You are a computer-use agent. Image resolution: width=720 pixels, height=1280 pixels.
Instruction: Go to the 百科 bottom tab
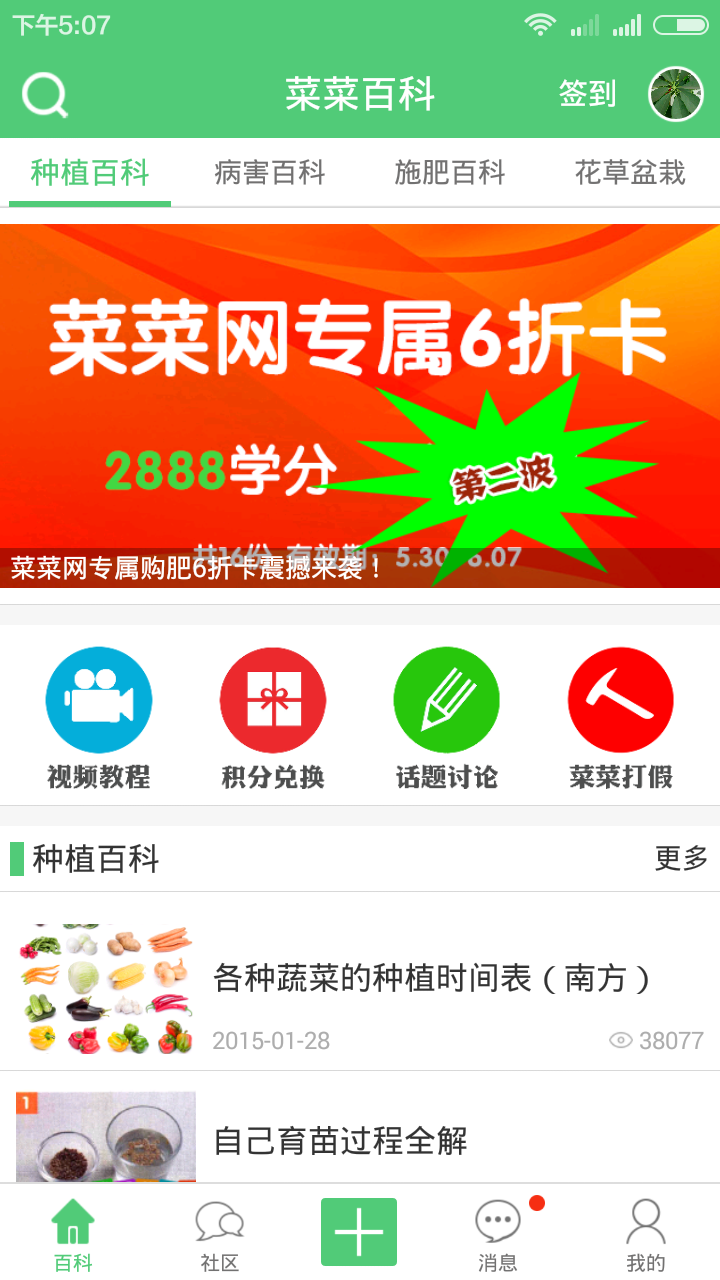pyautogui.click(x=73, y=1236)
